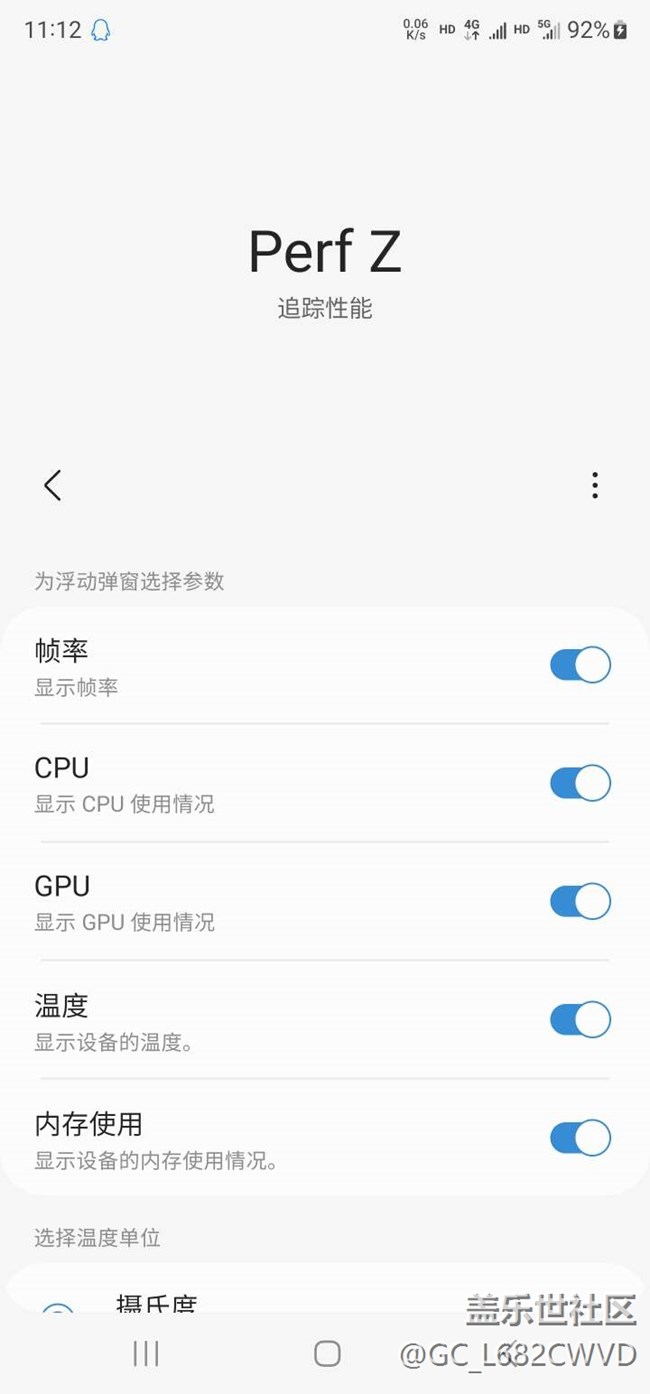Screen dimensions: 650x1394
Task: Toggle the 内存使用 memory usage switch
Action: (x=580, y=1137)
